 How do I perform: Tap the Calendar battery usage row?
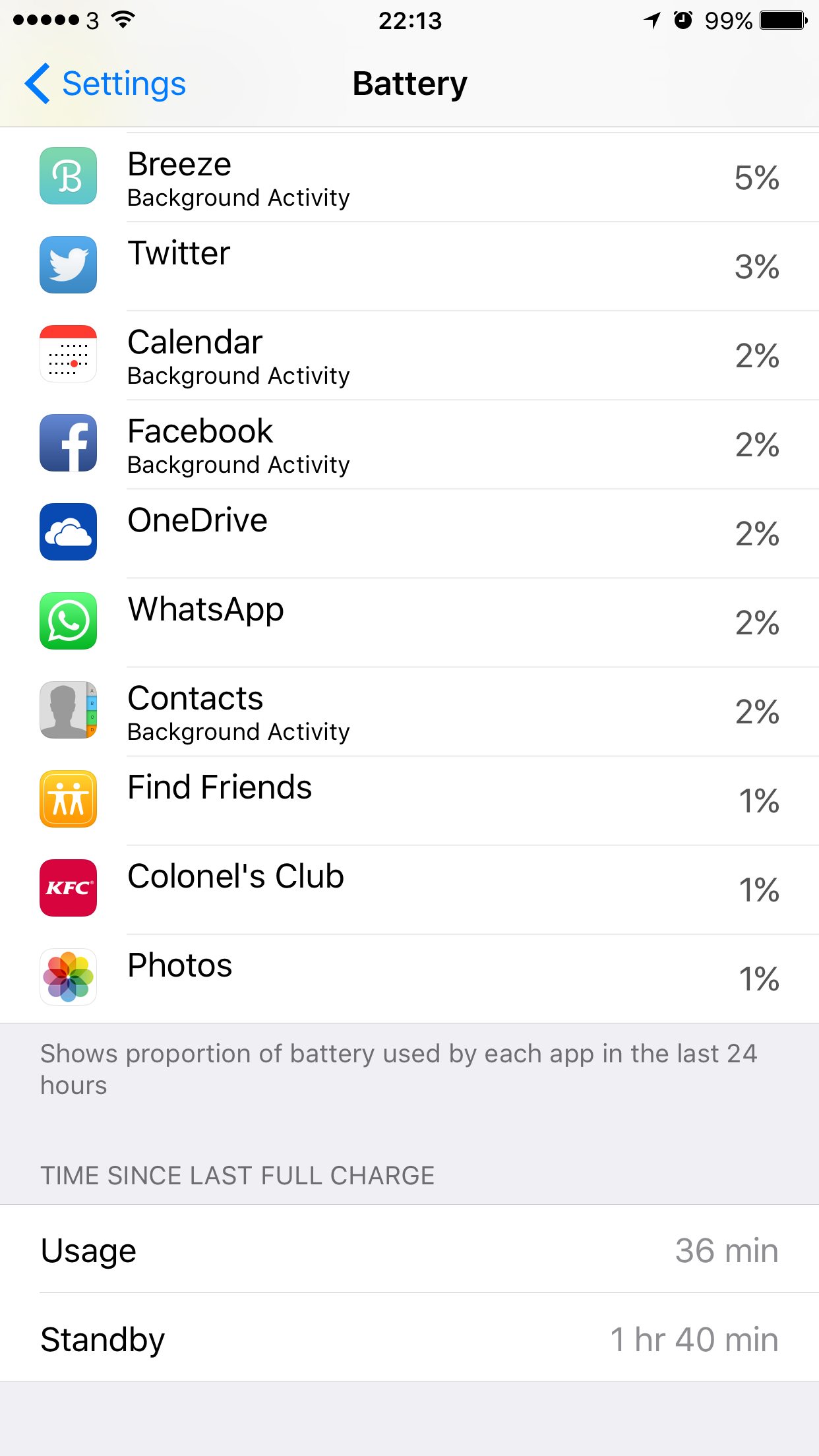click(409, 355)
